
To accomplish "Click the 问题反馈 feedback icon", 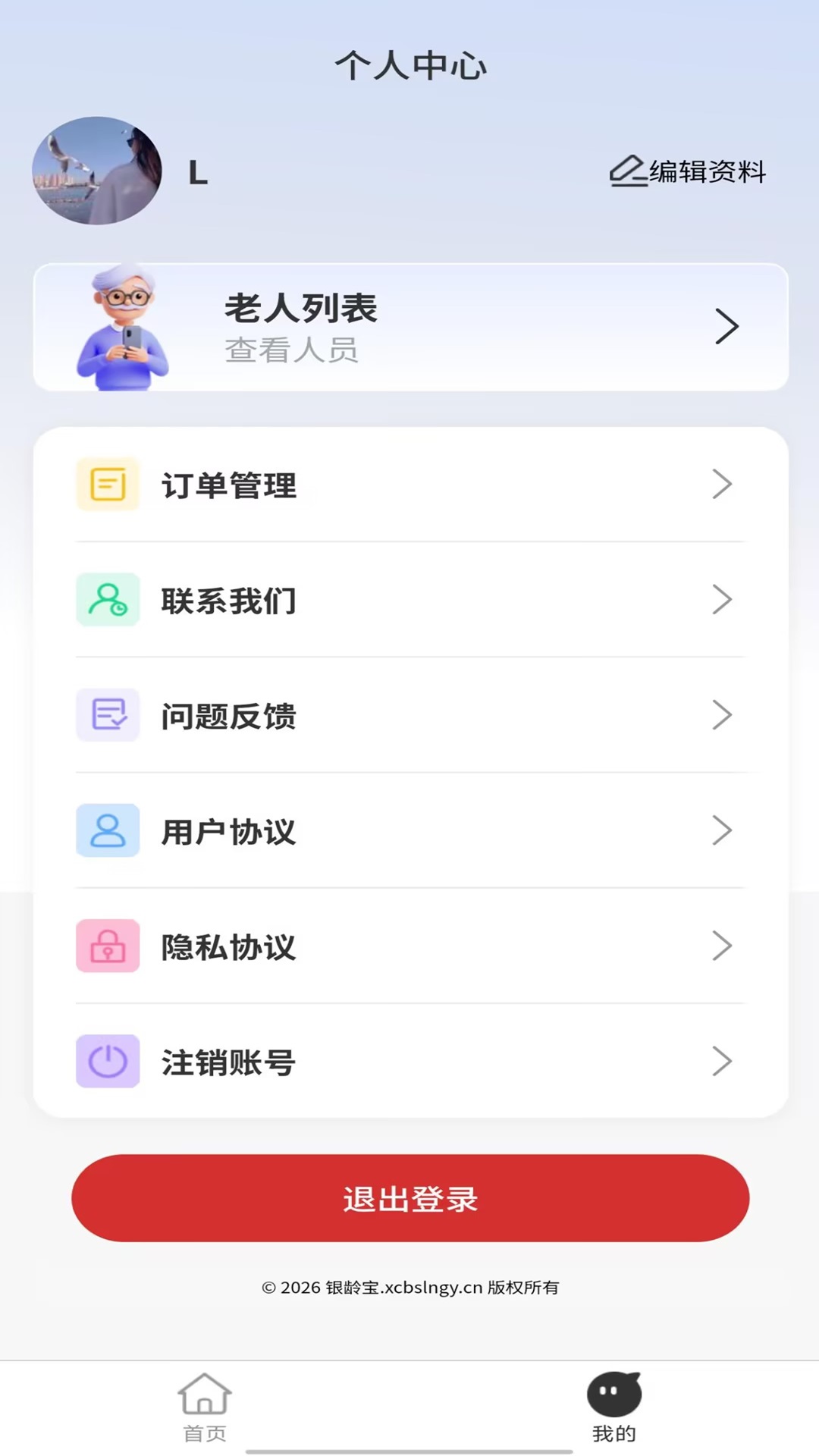I will (107, 715).
